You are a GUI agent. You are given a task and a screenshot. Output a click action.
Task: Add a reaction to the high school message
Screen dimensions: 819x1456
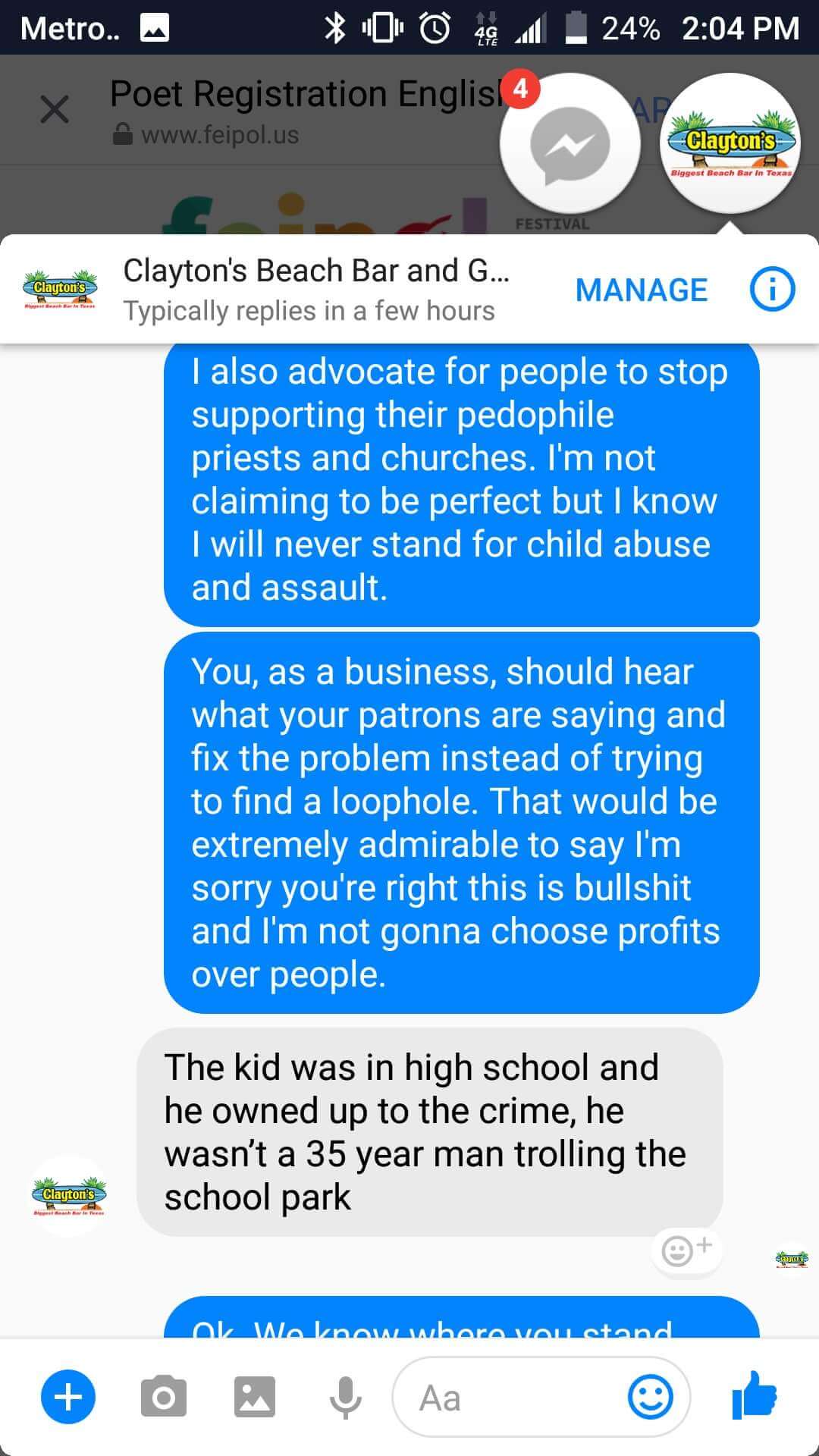pos(687,1250)
